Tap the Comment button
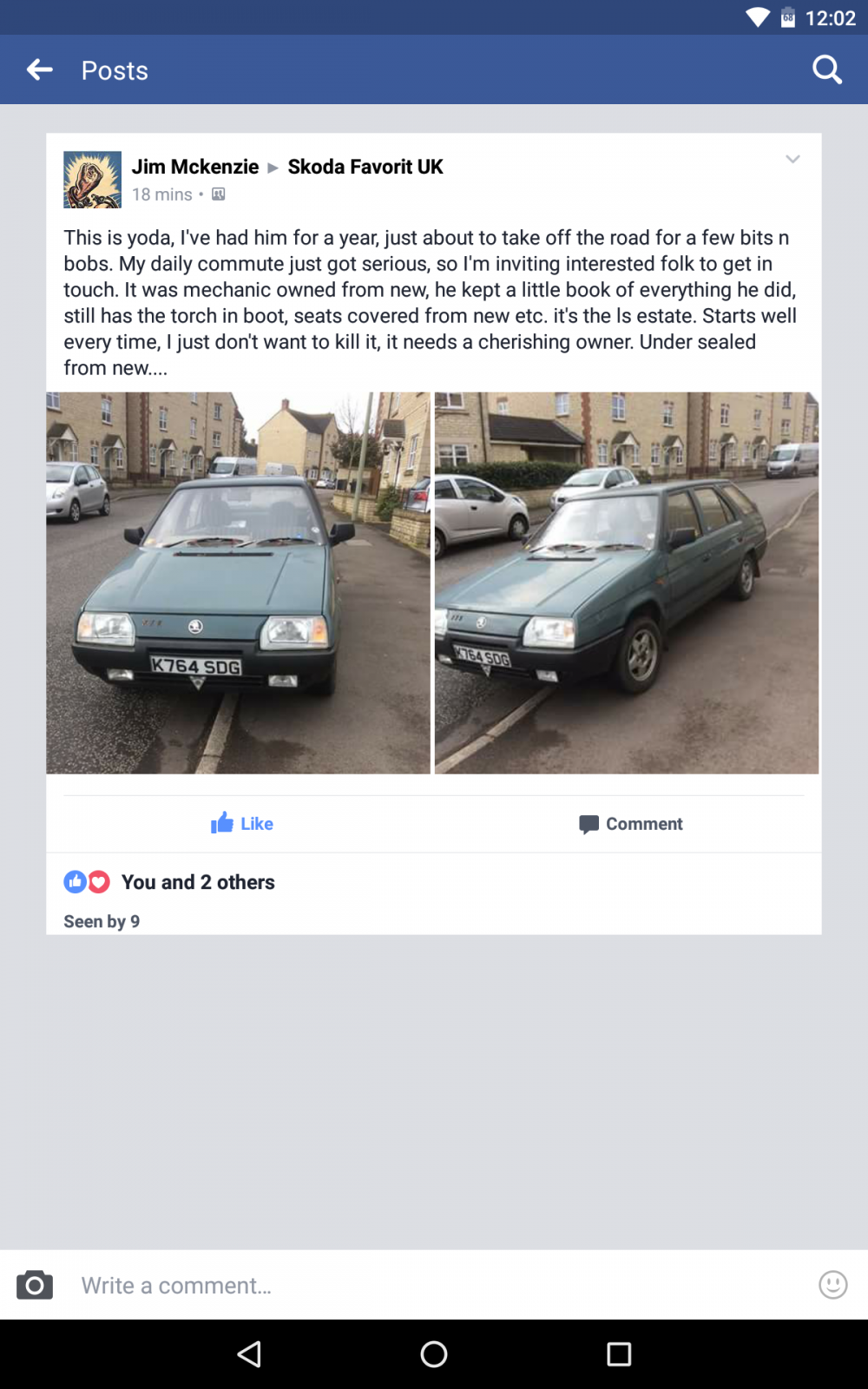The image size is (868, 1389). pos(631,824)
